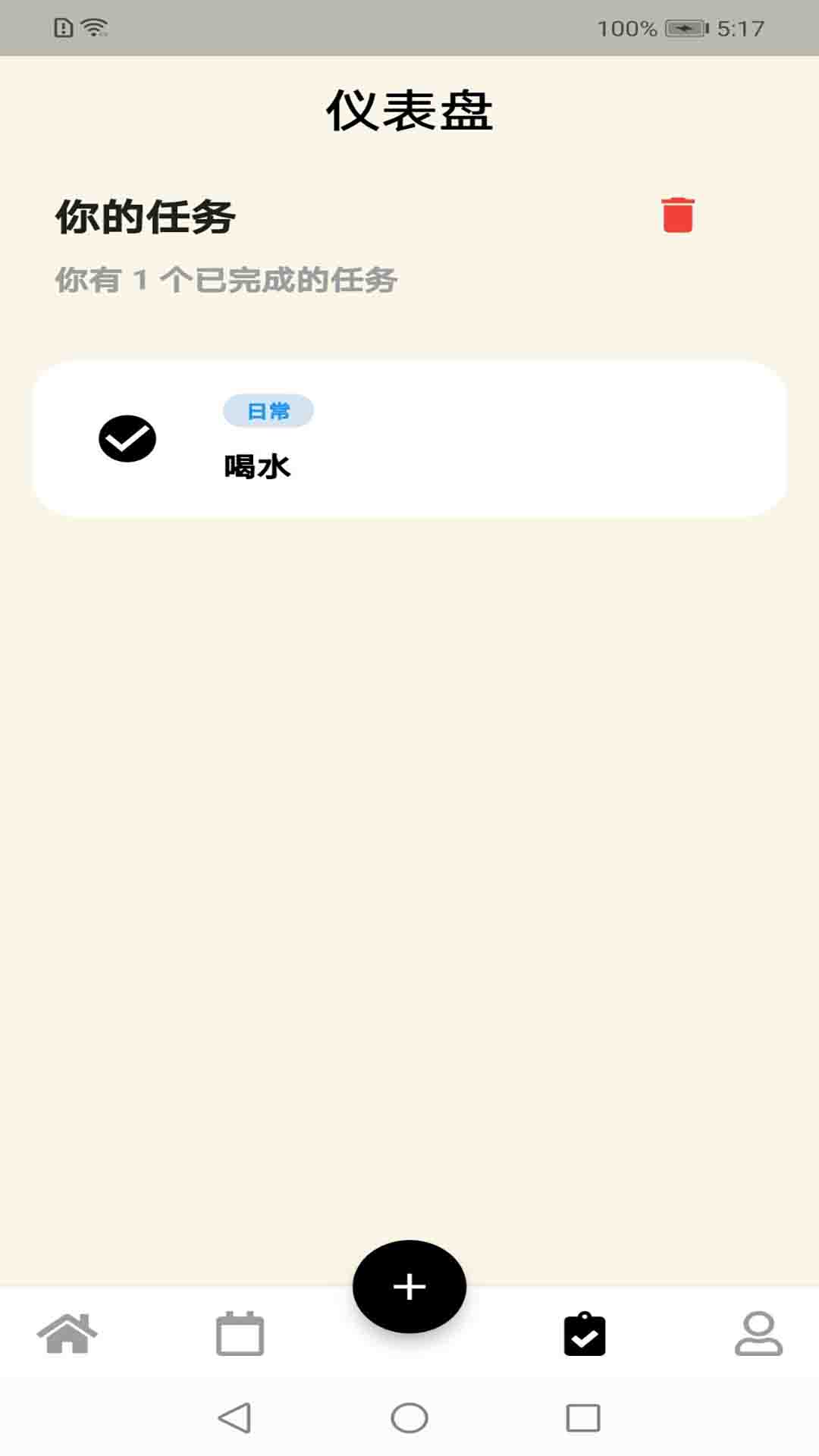Select the completed tasks clipboard tab

click(585, 1334)
